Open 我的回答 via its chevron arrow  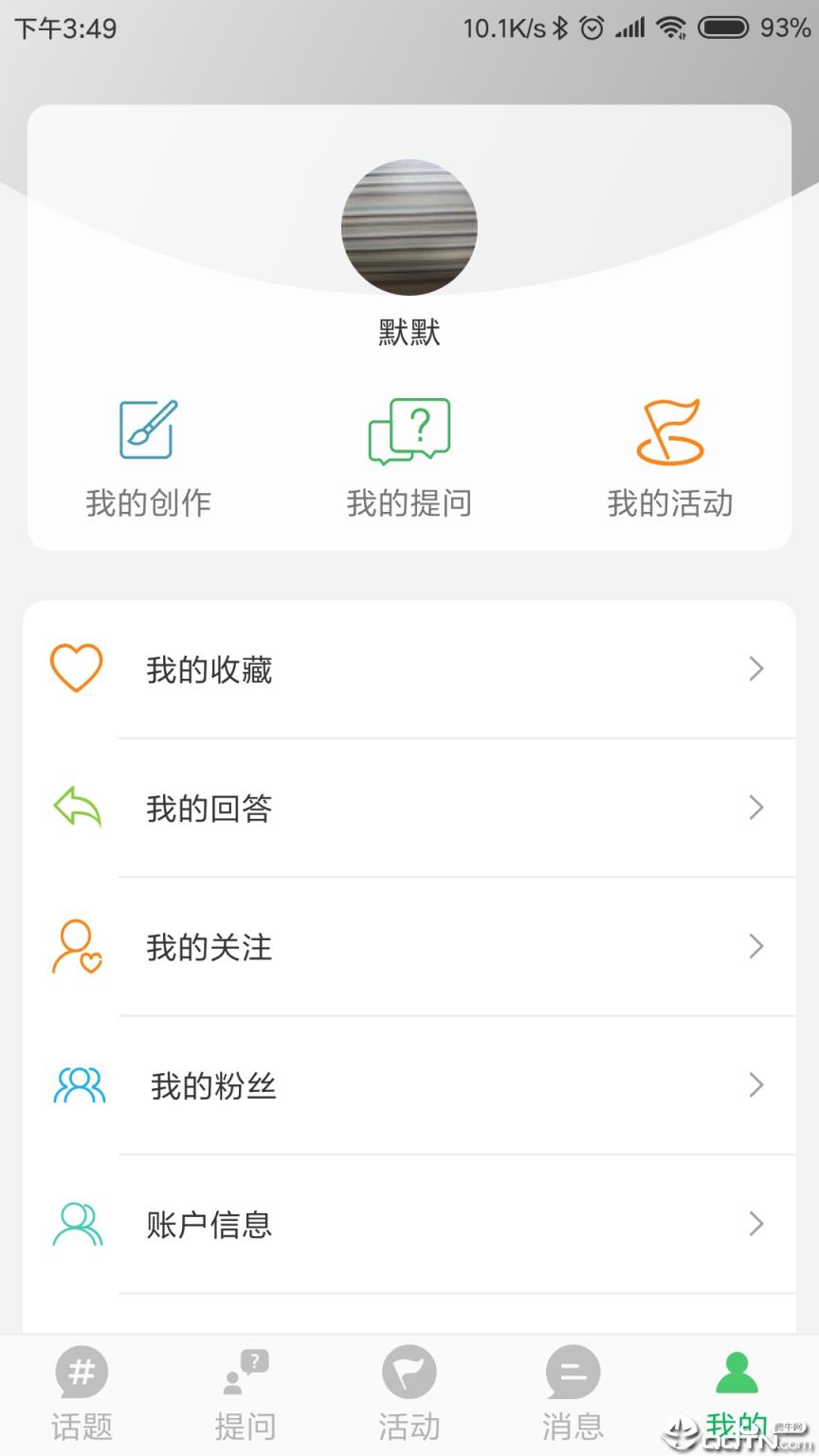[x=756, y=808]
